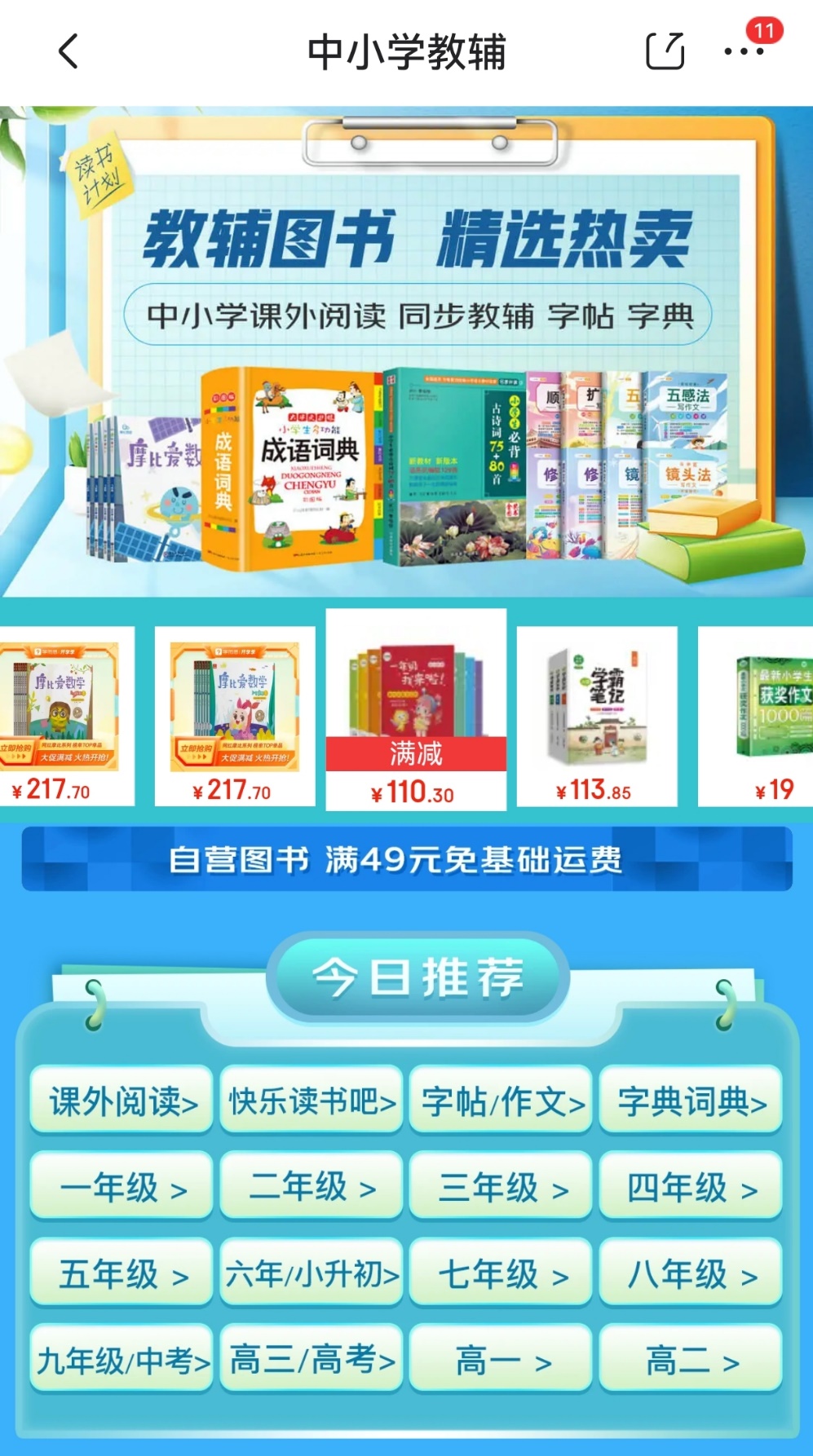This screenshot has width=813, height=1456.
Task: Select 三年级 grade books
Action: click(501, 1187)
